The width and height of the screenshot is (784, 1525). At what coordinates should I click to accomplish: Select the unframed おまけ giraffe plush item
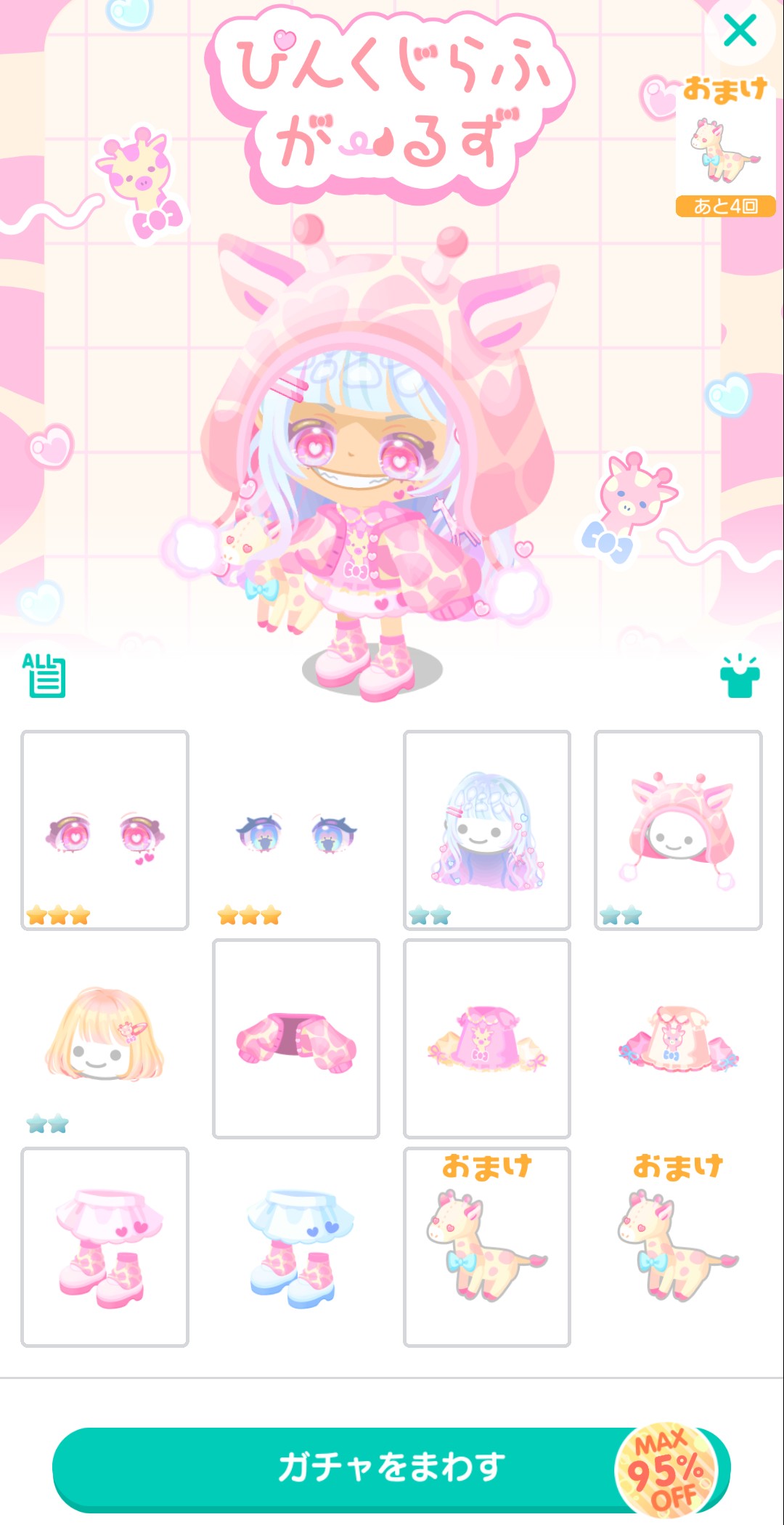[678, 1247]
